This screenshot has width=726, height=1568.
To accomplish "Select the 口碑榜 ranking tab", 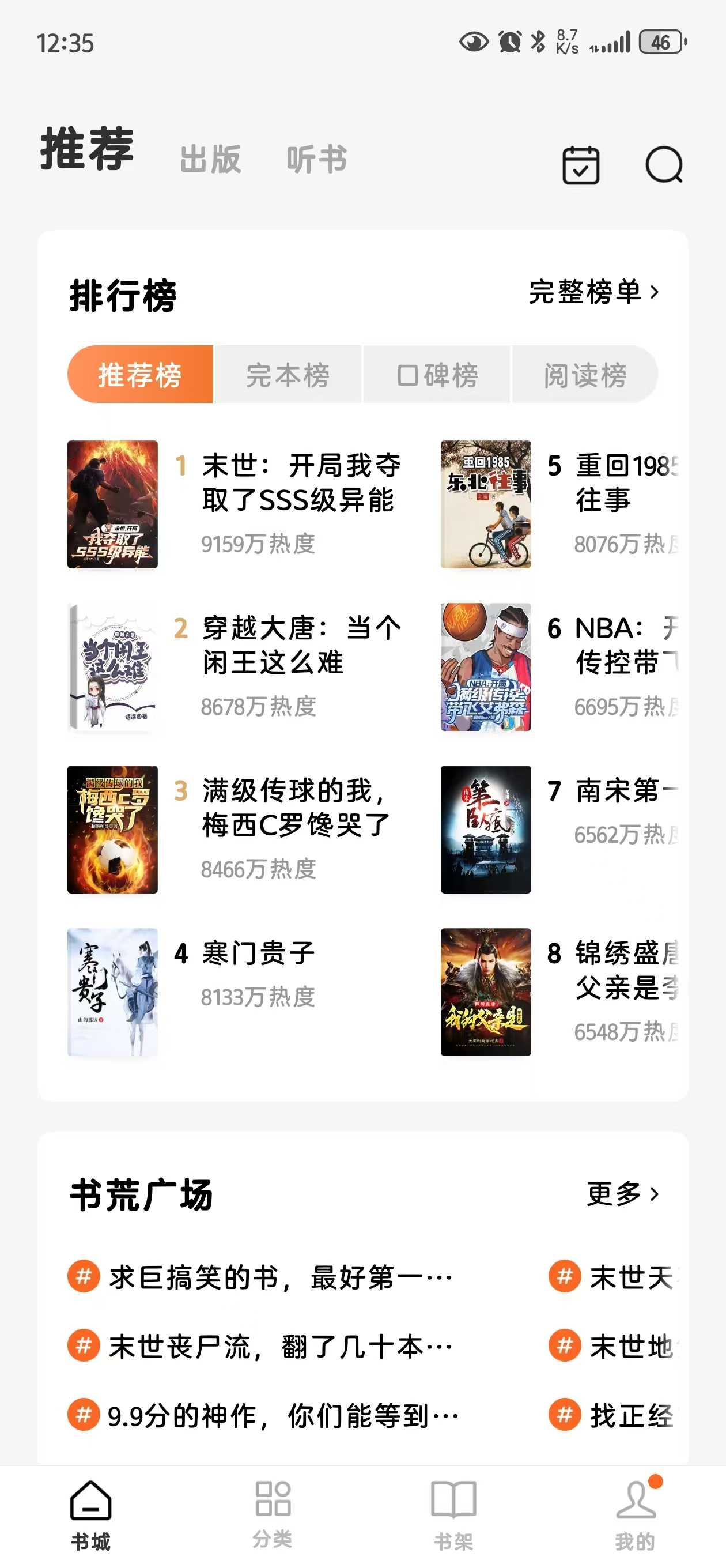I will (437, 374).
